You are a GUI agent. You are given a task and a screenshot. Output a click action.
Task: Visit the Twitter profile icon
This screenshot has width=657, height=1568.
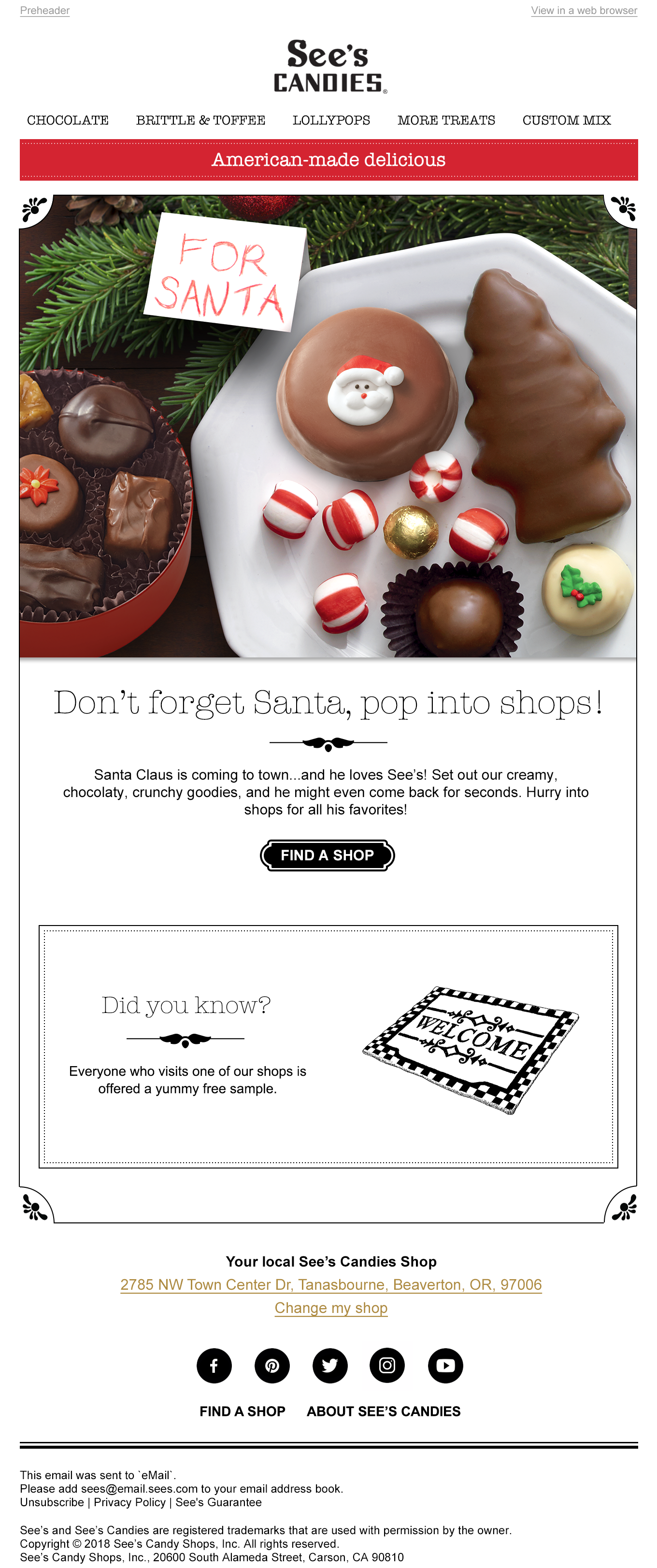(x=329, y=1365)
